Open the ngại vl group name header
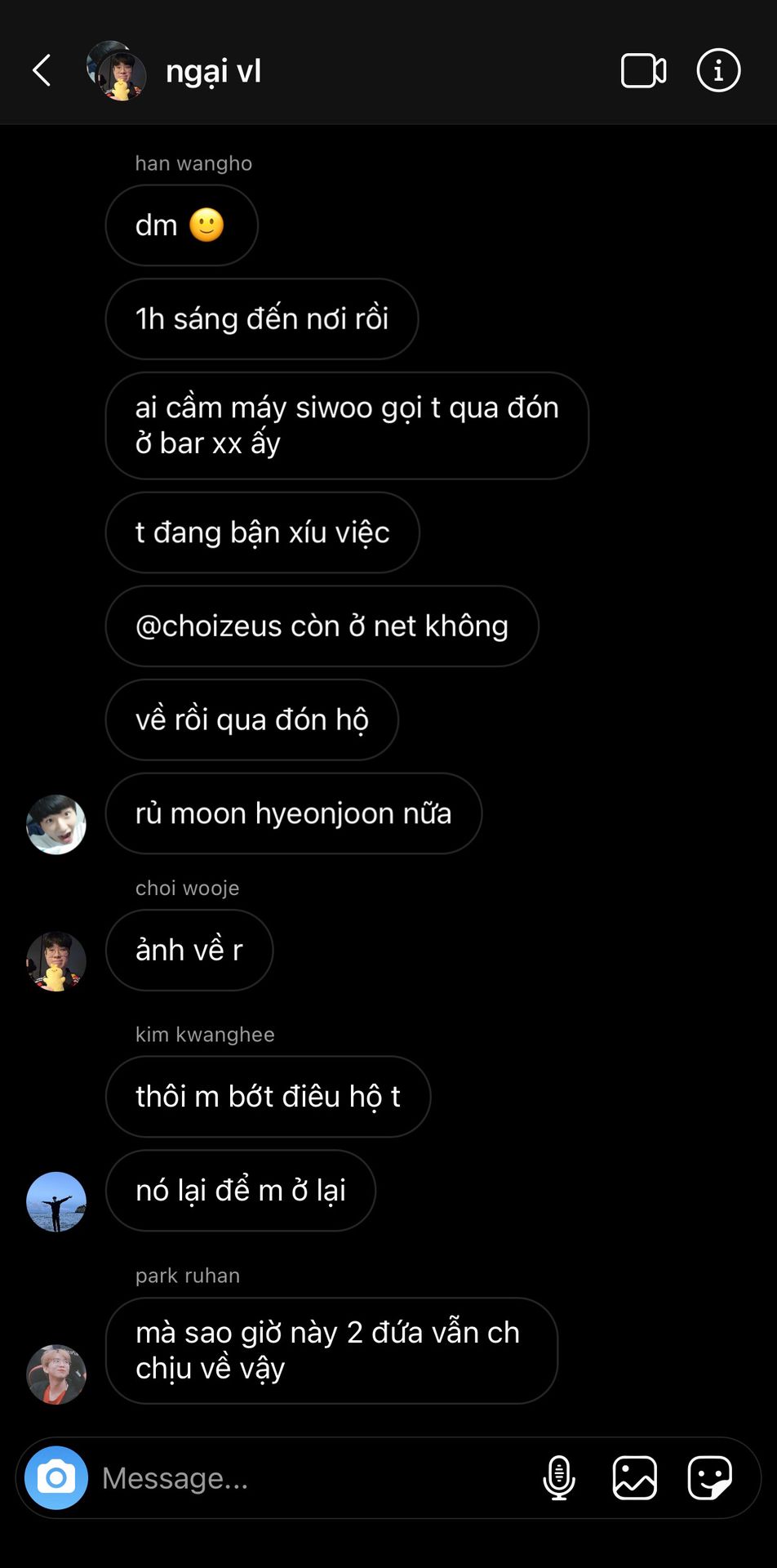This screenshot has height=1568, width=777. (213, 72)
